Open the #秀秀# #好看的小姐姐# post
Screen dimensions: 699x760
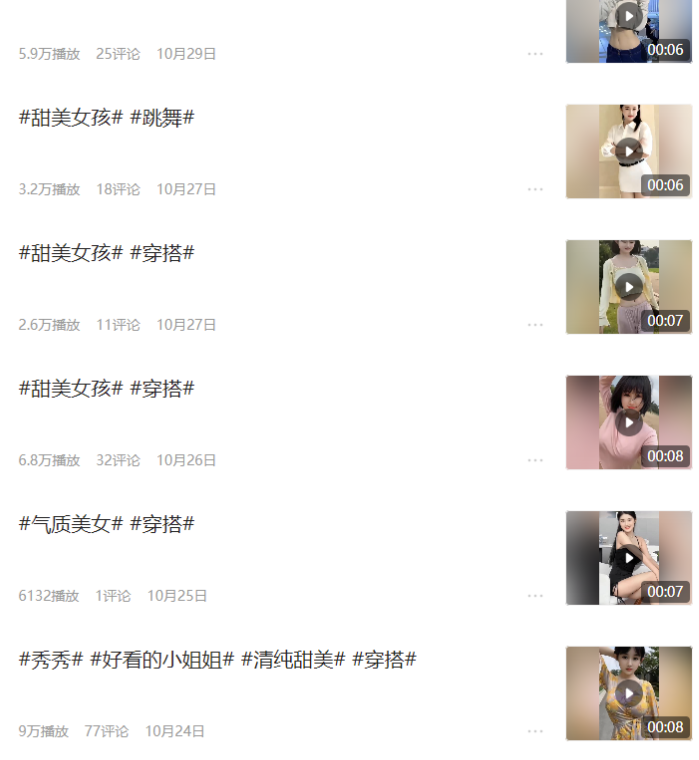tap(217, 660)
